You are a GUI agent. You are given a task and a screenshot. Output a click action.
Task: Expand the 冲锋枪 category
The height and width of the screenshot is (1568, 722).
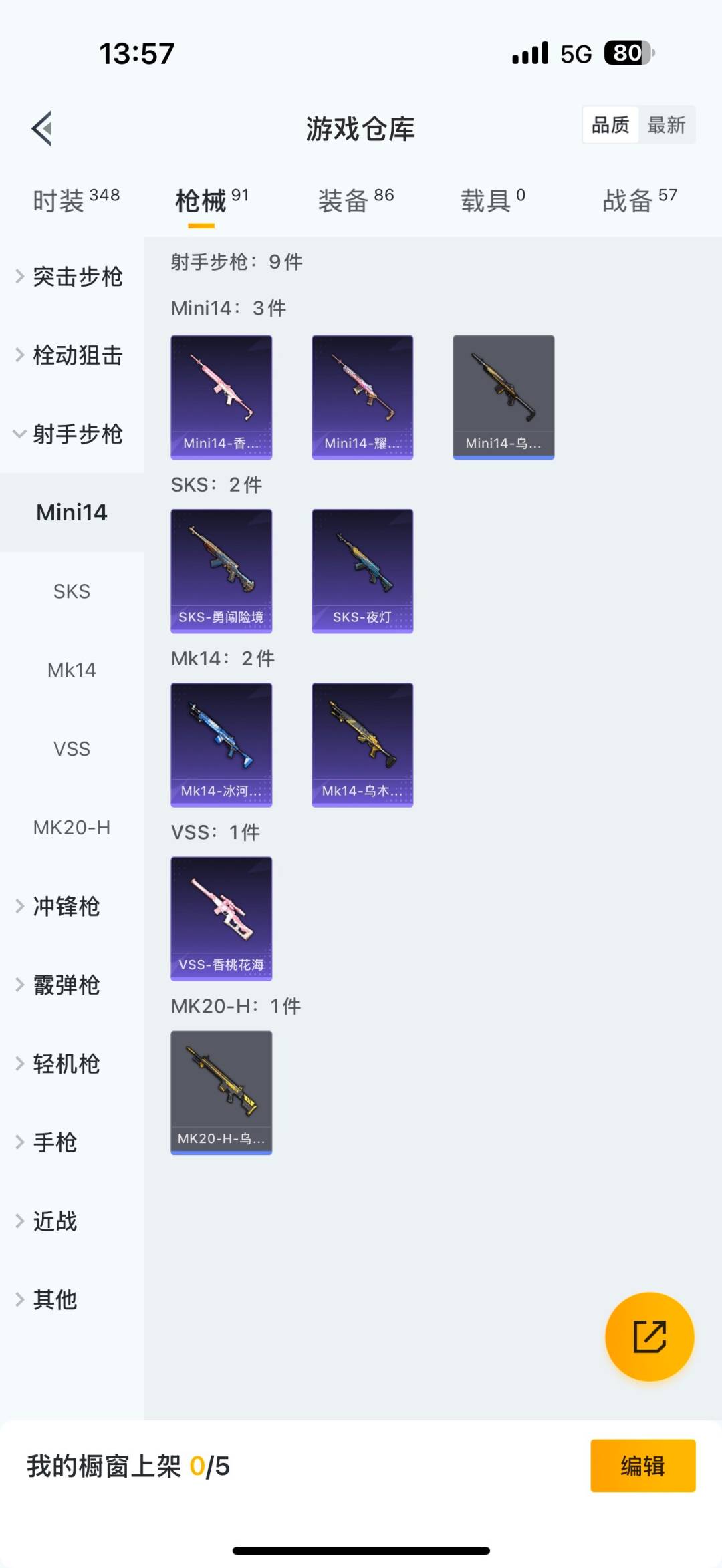click(67, 907)
